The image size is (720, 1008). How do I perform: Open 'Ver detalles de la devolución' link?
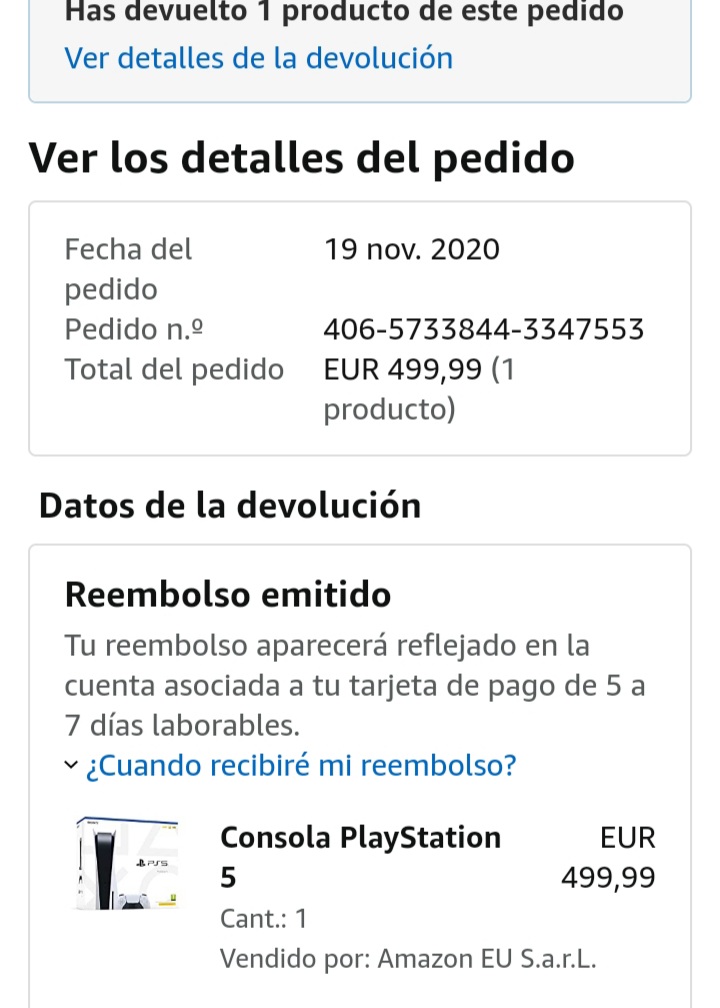tap(258, 58)
